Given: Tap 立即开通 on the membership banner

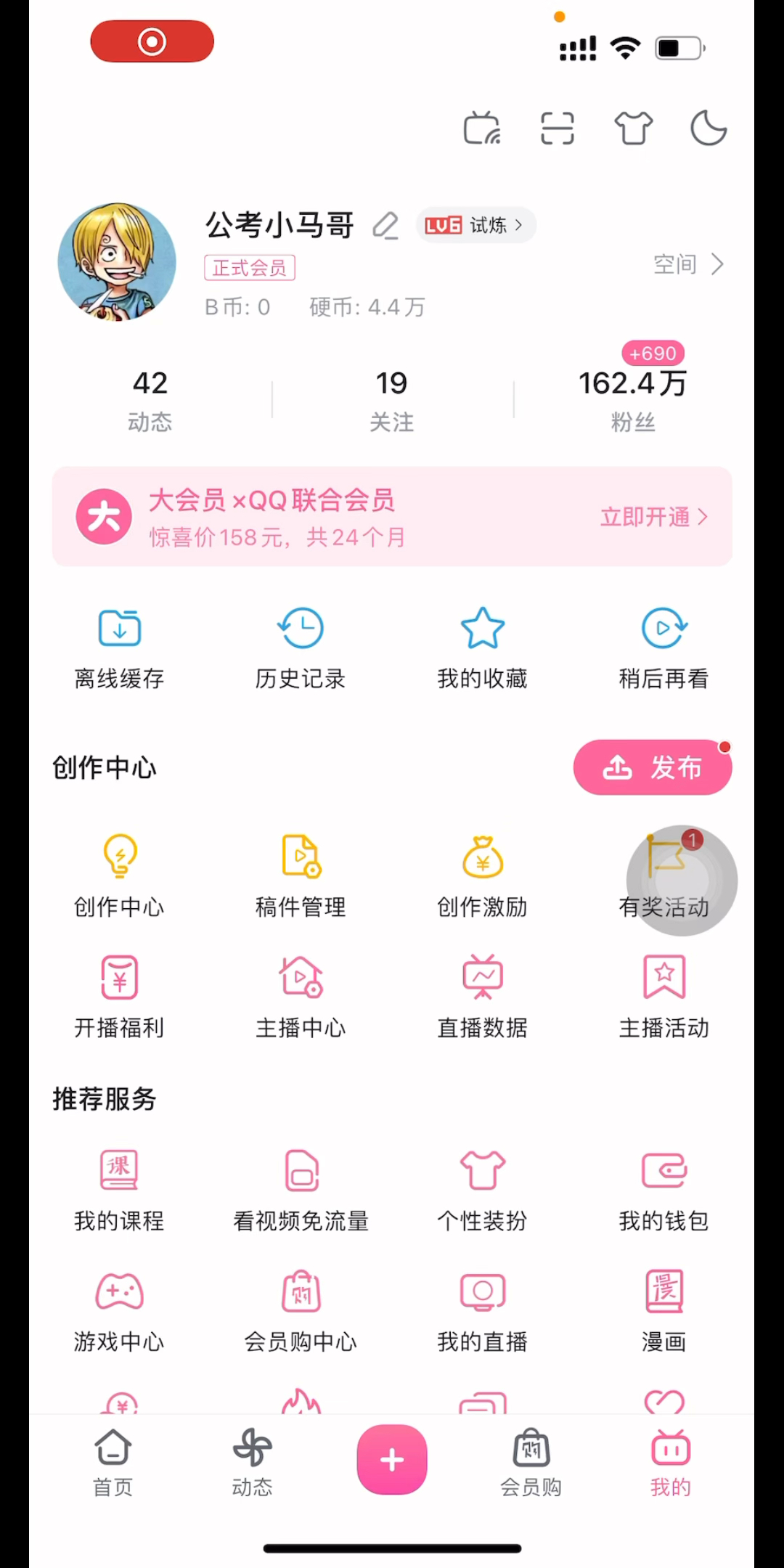Looking at the screenshot, I should 653,517.
